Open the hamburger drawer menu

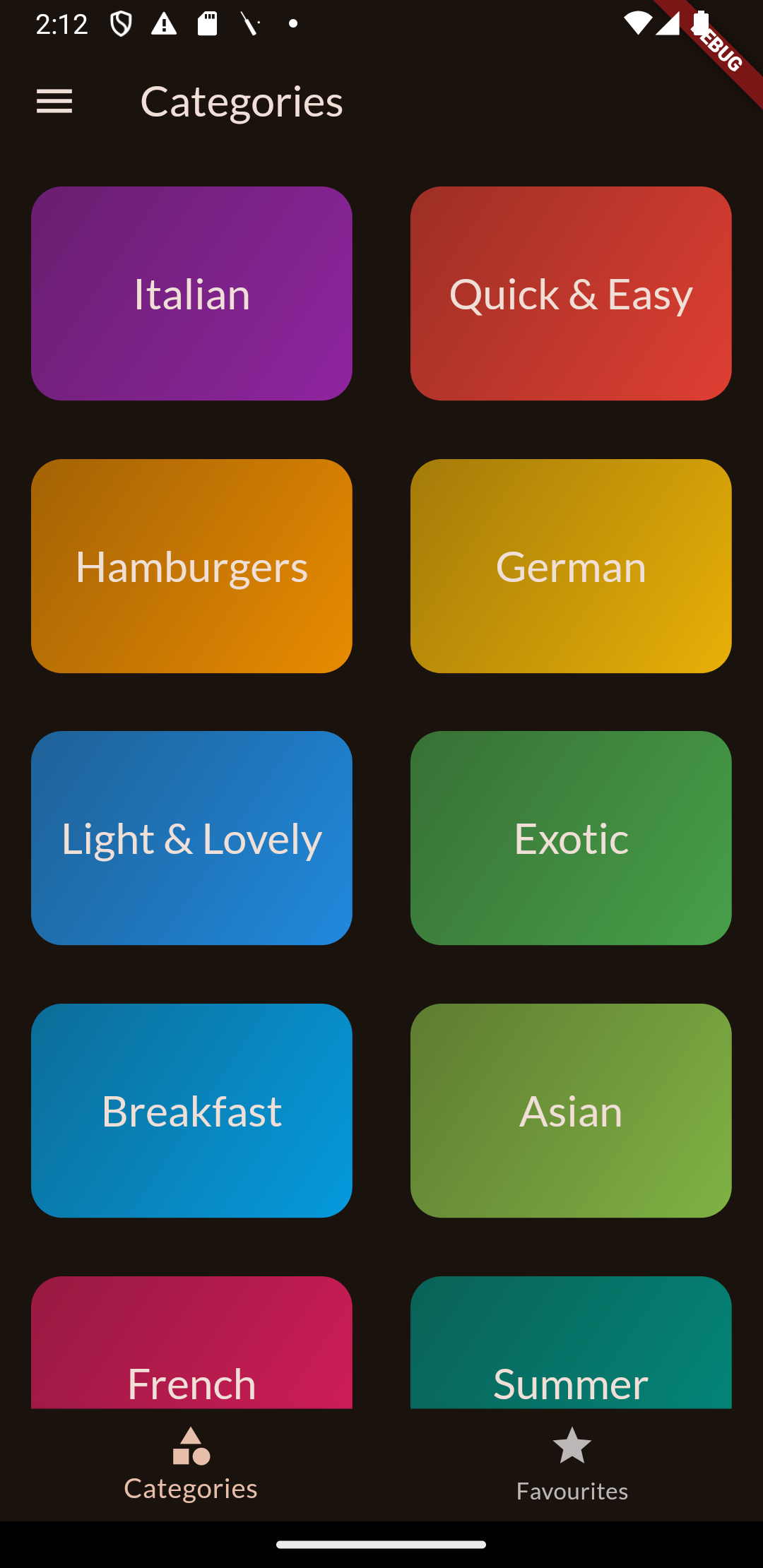click(54, 102)
